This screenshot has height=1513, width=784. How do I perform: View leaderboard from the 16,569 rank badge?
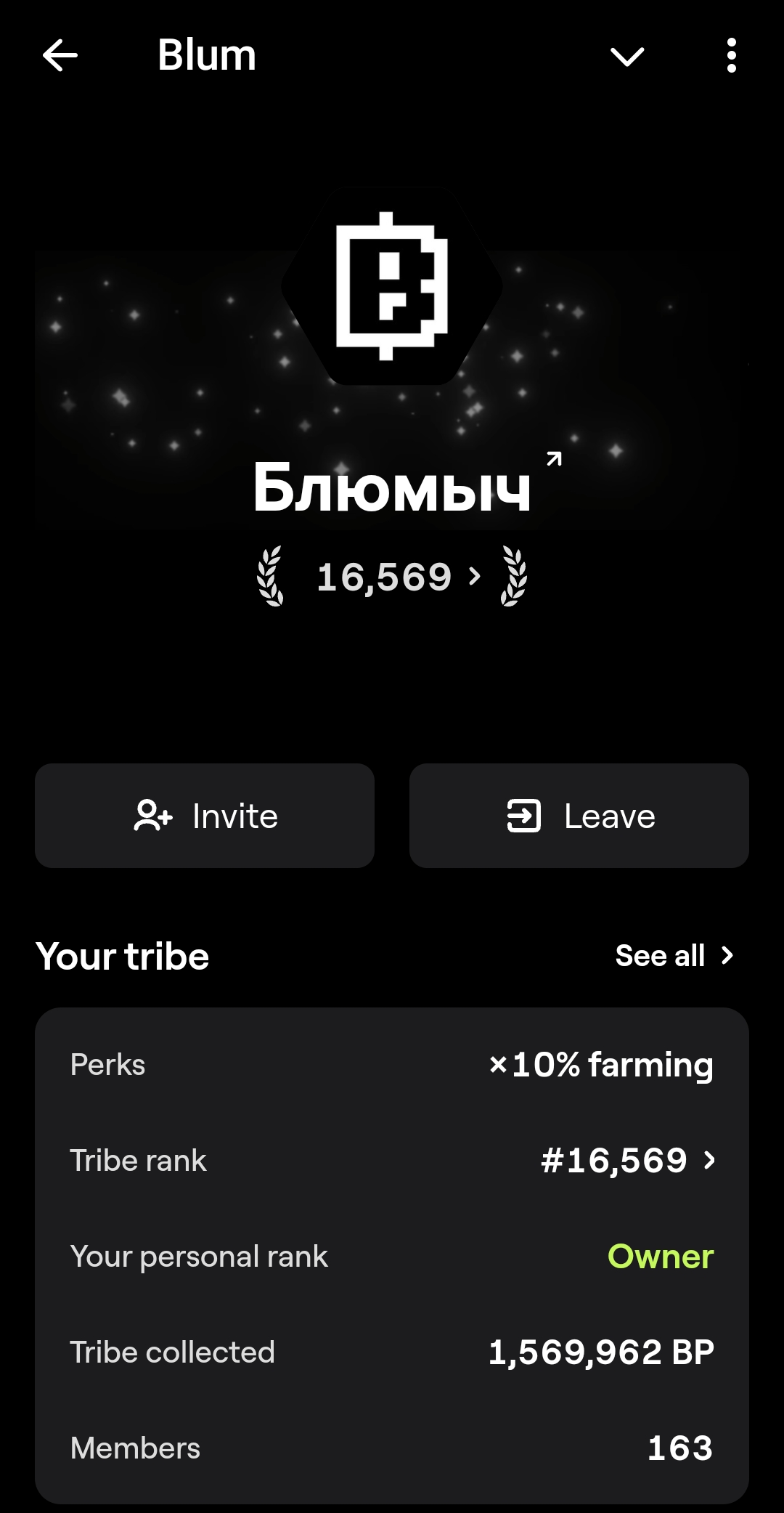(392, 577)
